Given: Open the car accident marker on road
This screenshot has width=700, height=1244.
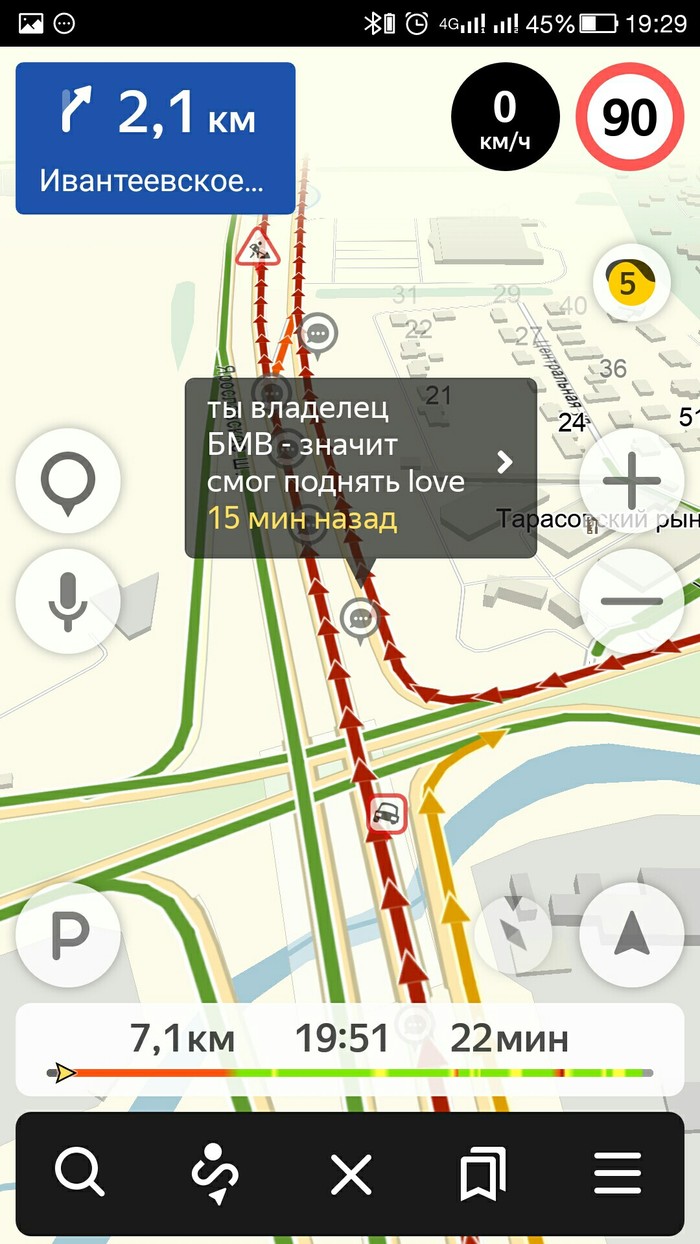Looking at the screenshot, I should coord(387,814).
